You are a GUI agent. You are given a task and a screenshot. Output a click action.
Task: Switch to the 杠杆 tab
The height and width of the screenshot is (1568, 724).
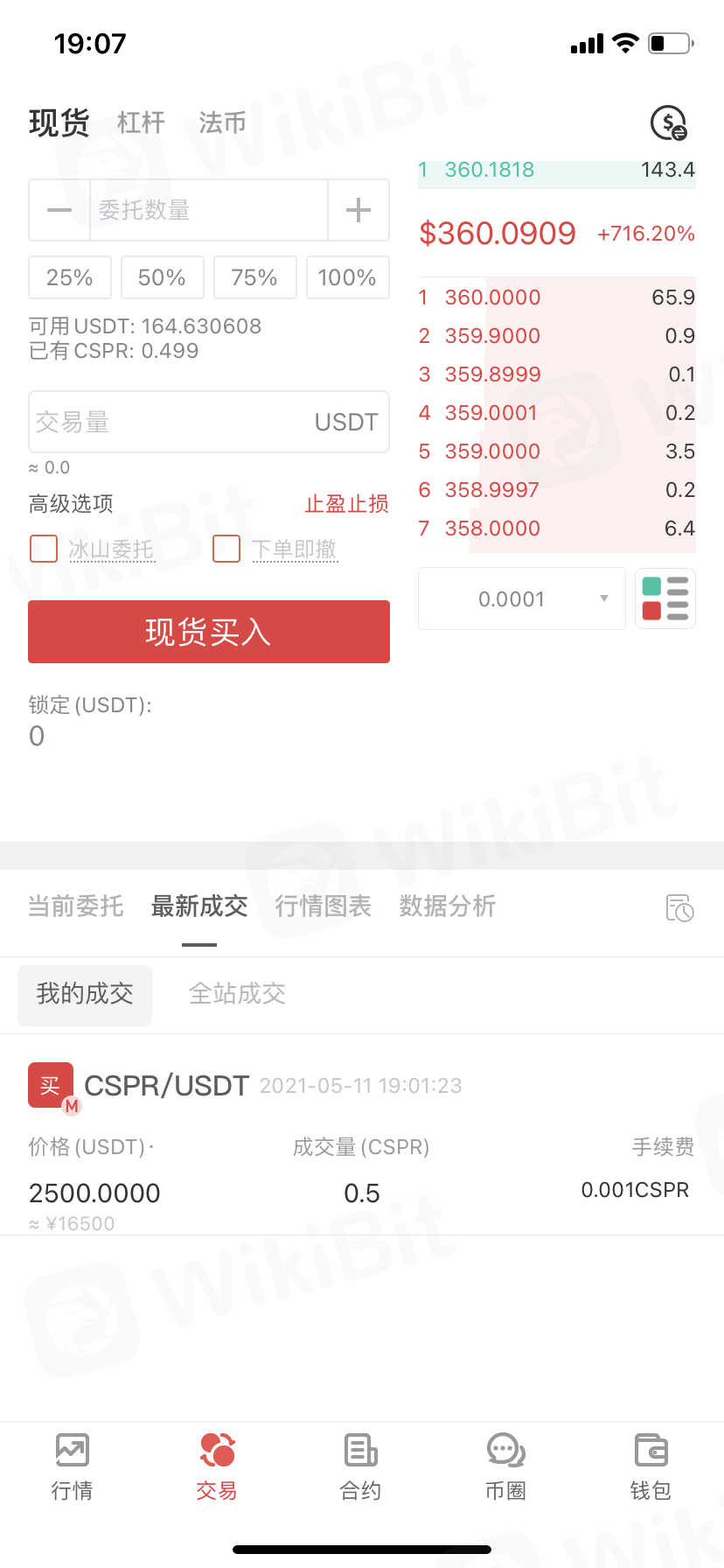tap(141, 122)
